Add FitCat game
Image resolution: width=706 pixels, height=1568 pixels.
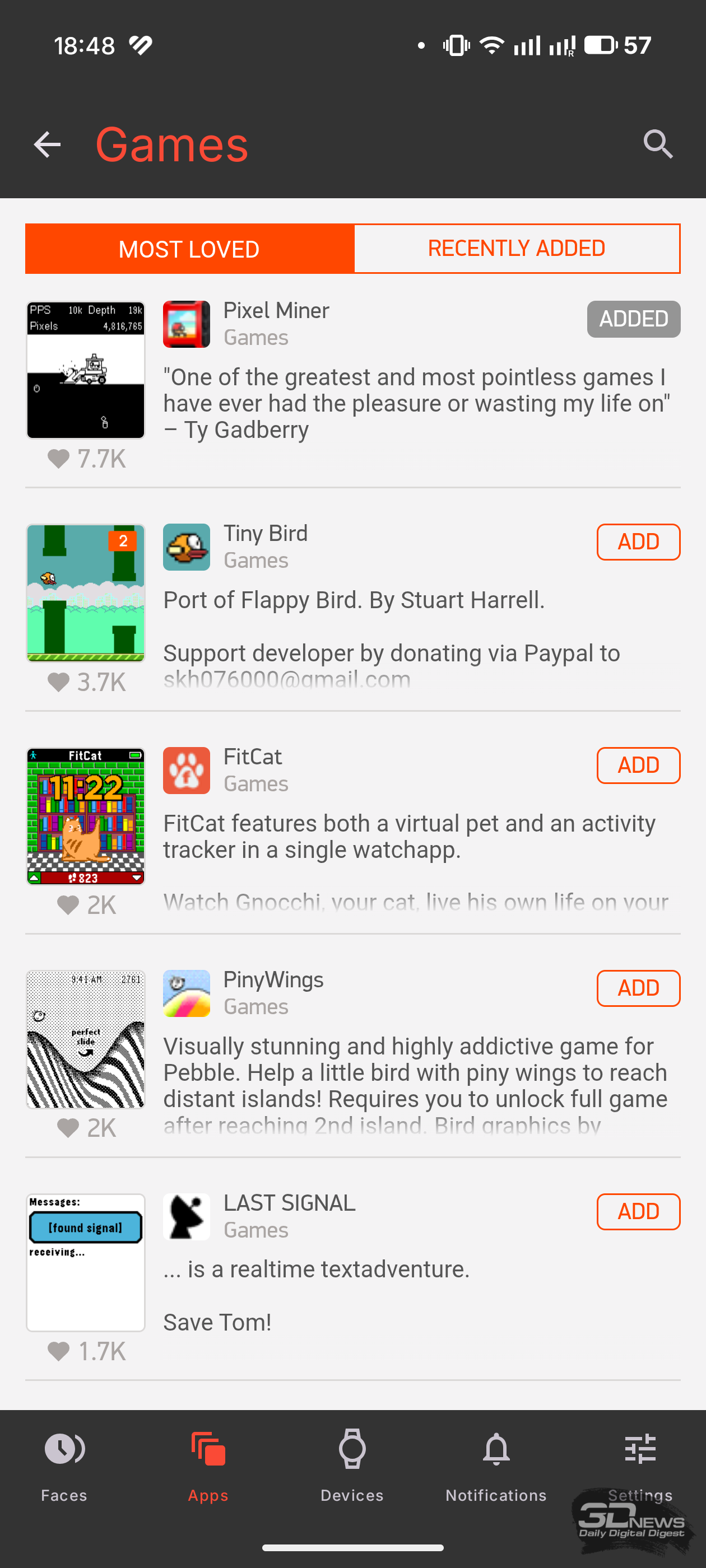click(638, 765)
